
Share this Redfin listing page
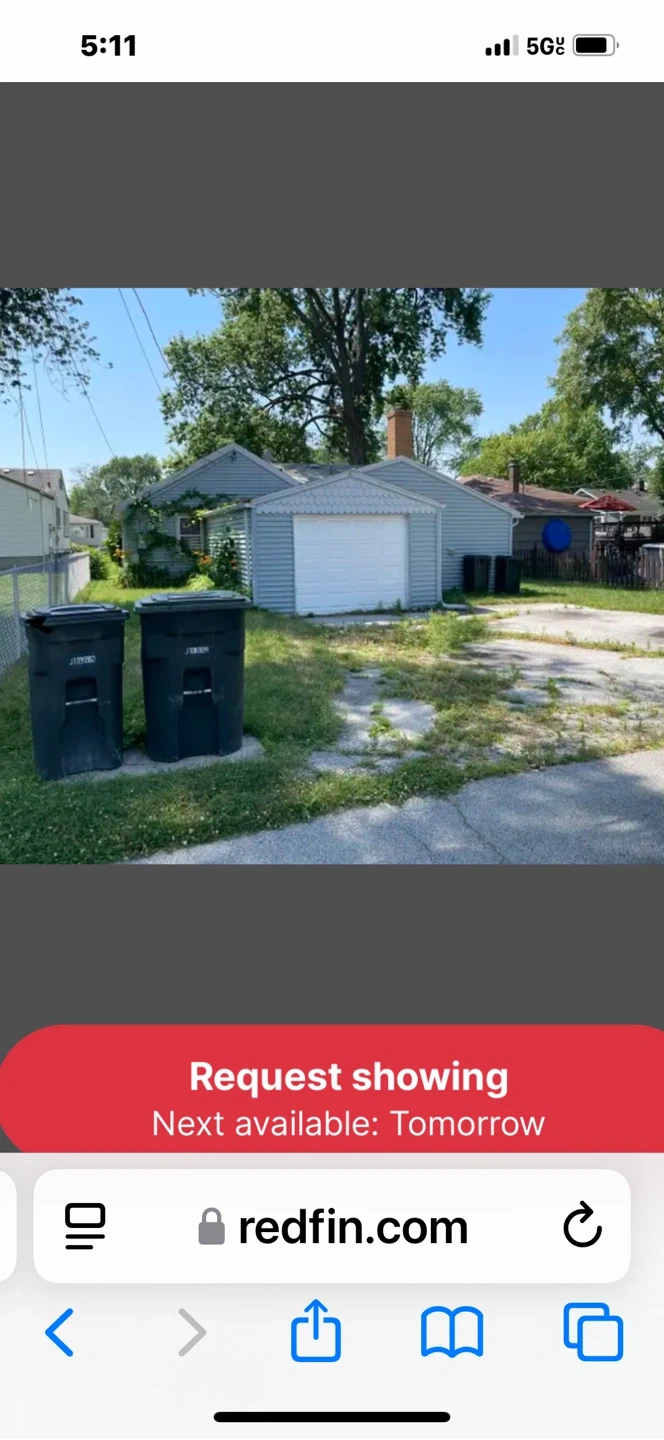point(316,1331)
